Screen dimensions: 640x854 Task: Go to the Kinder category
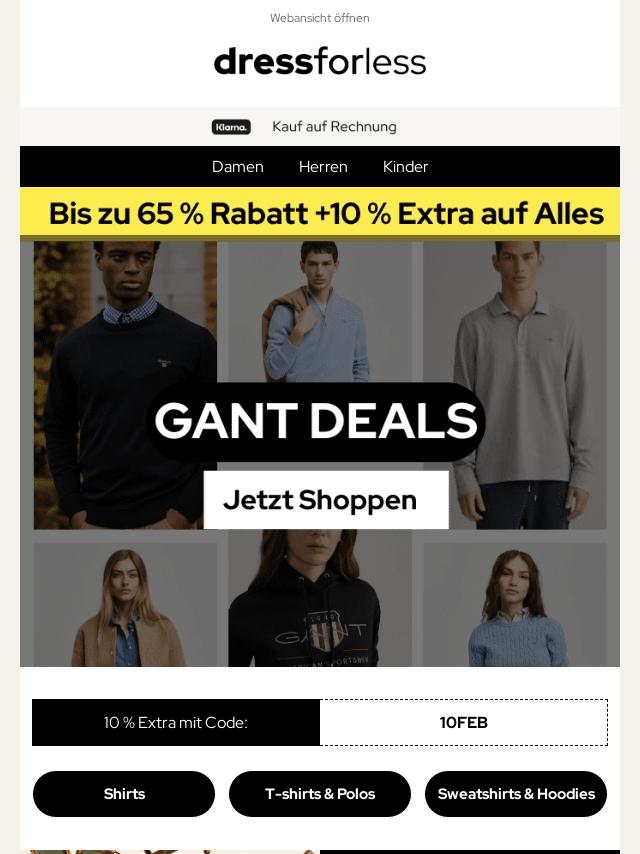coord(405,167)
